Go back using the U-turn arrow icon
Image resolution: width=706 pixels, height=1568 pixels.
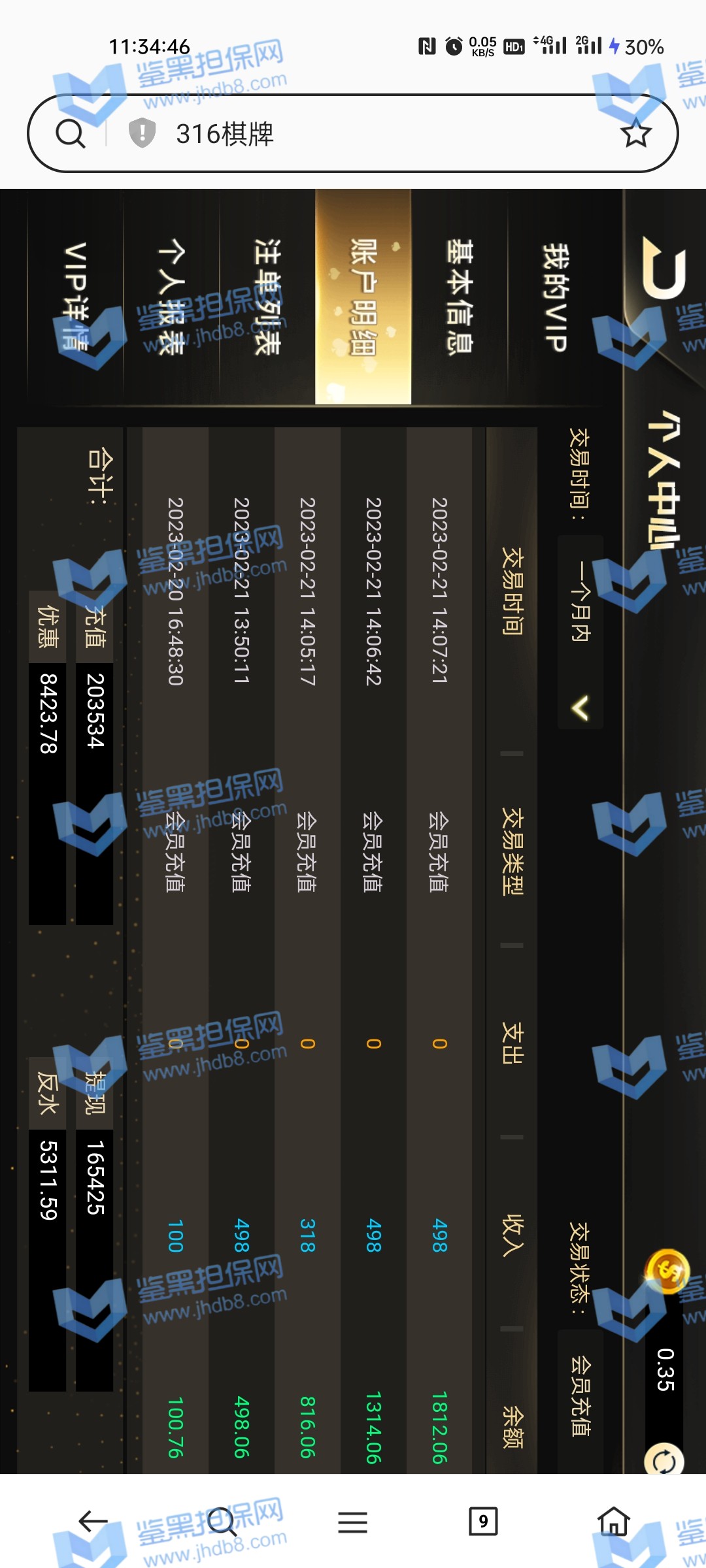point(664,267)
